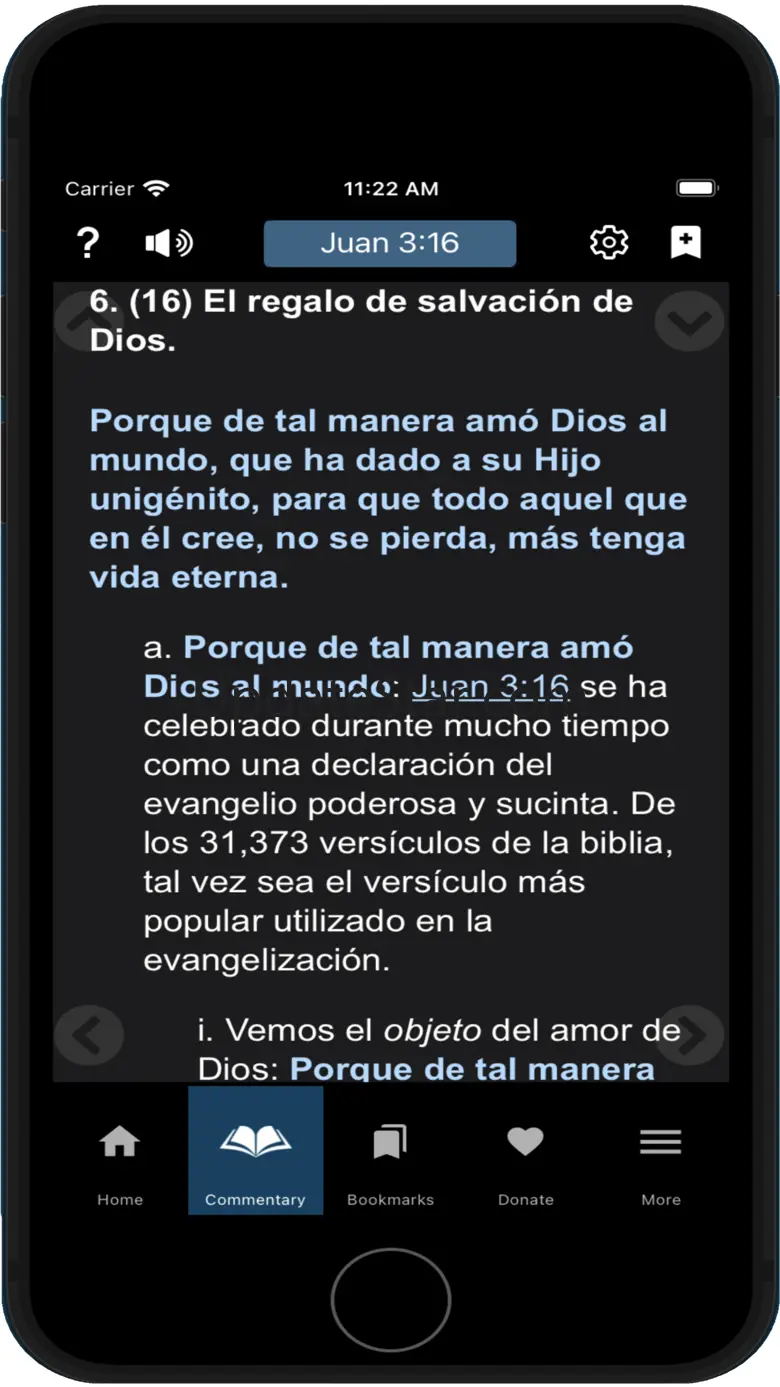Go to the next section arrow
The image size is (780, 1387).
click(x=691, y=1036)
